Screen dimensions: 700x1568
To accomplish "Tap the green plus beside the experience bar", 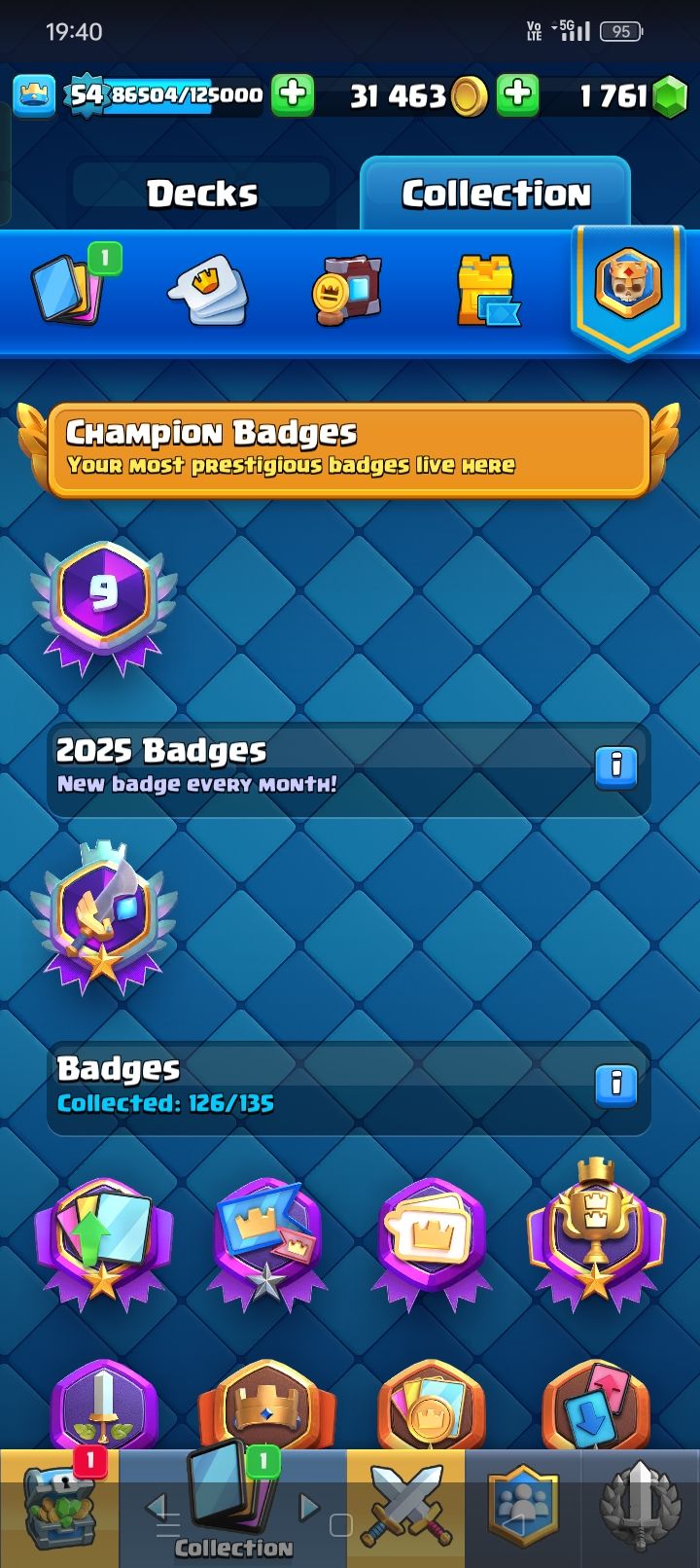I will (292, 95).
